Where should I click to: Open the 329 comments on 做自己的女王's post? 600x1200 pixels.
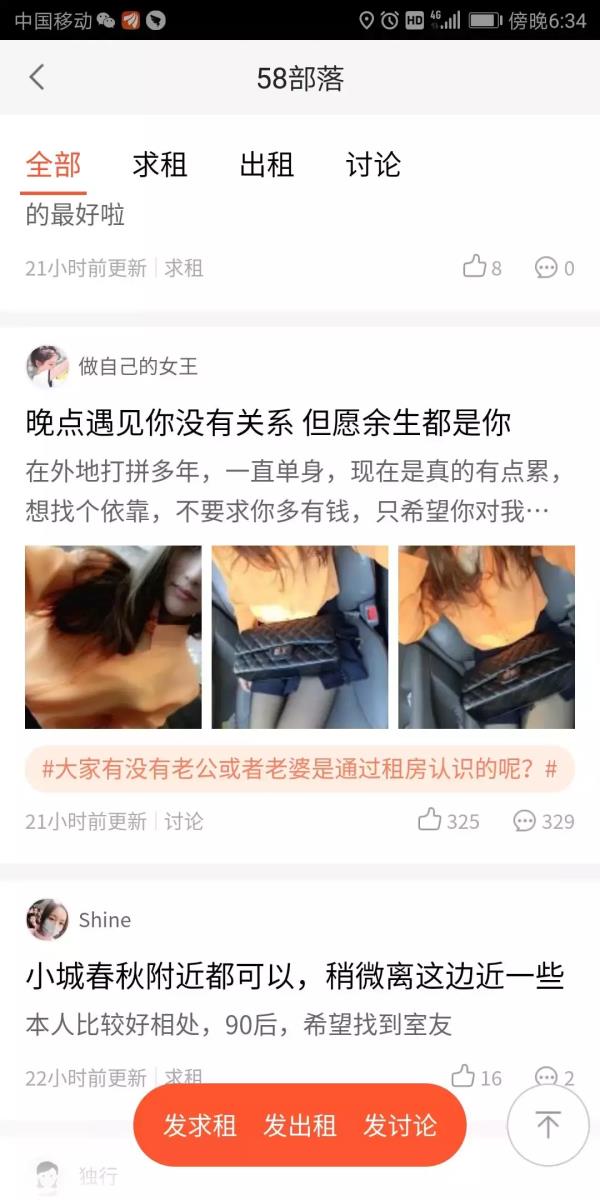[525, 821]
